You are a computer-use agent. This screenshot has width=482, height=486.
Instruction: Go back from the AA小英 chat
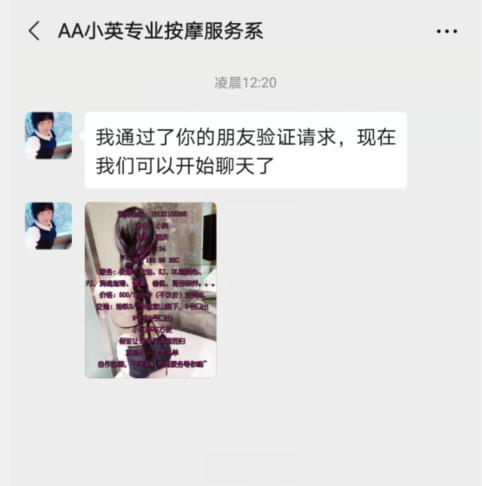[x=34, y=31]
